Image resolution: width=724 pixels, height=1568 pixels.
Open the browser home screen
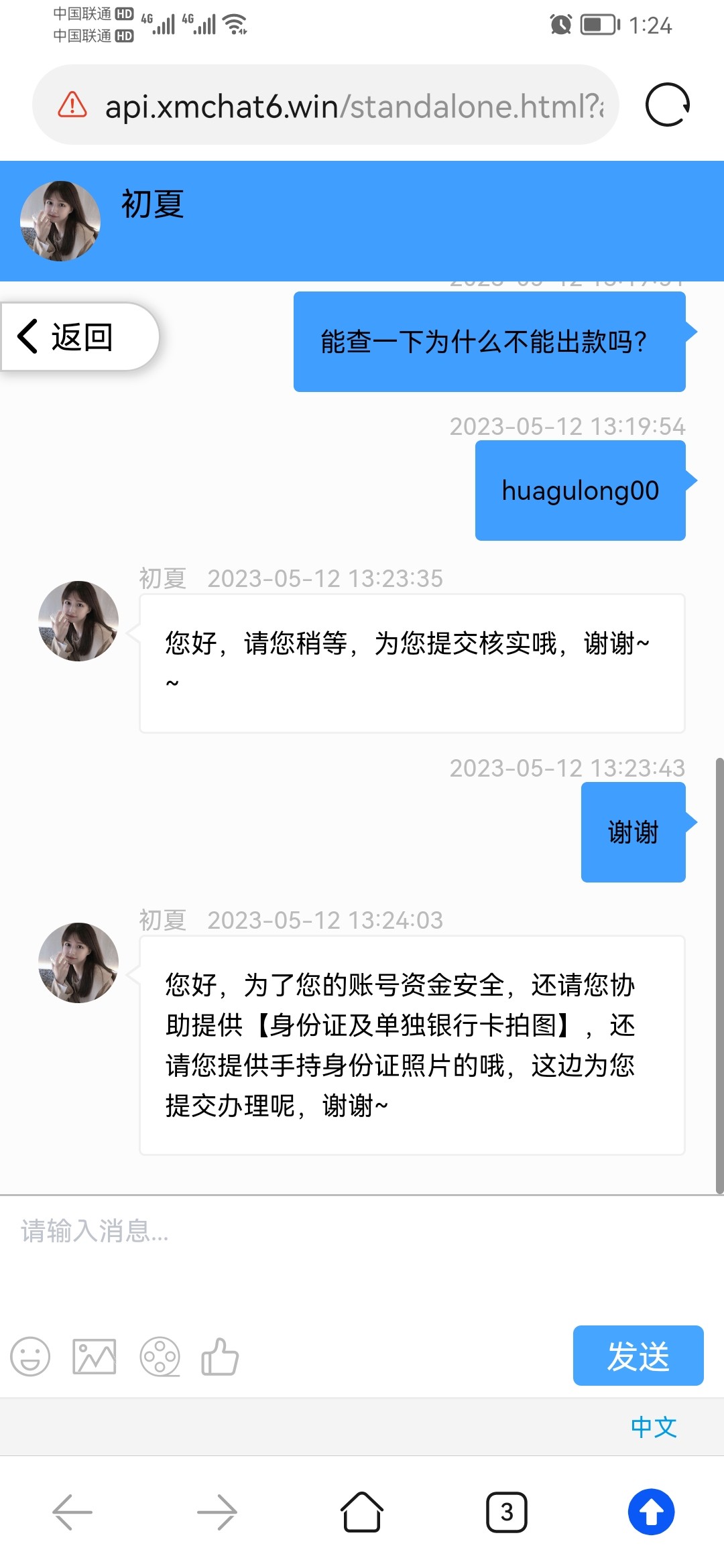click(x=361, y=1512)
